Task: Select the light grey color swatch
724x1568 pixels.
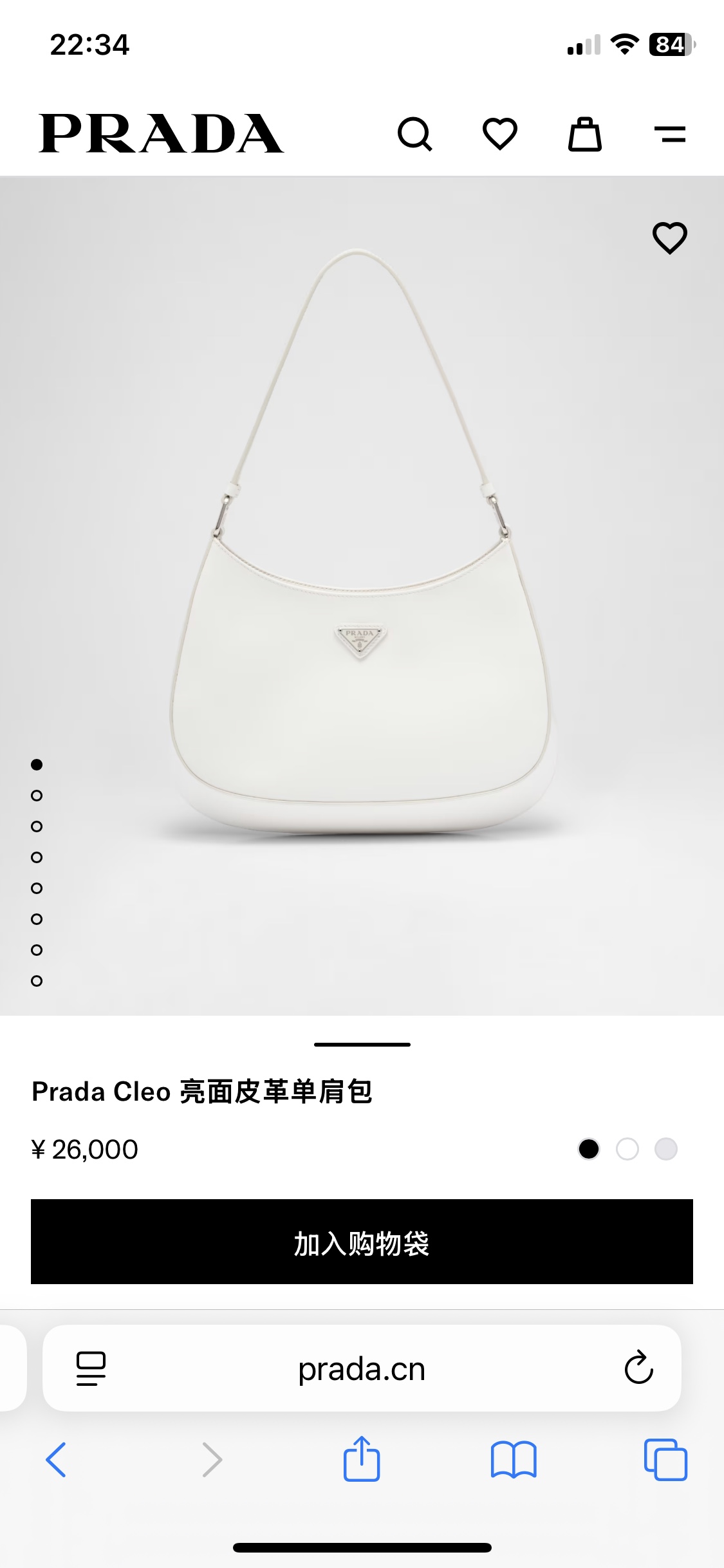Action: (x=666, y=1149)
